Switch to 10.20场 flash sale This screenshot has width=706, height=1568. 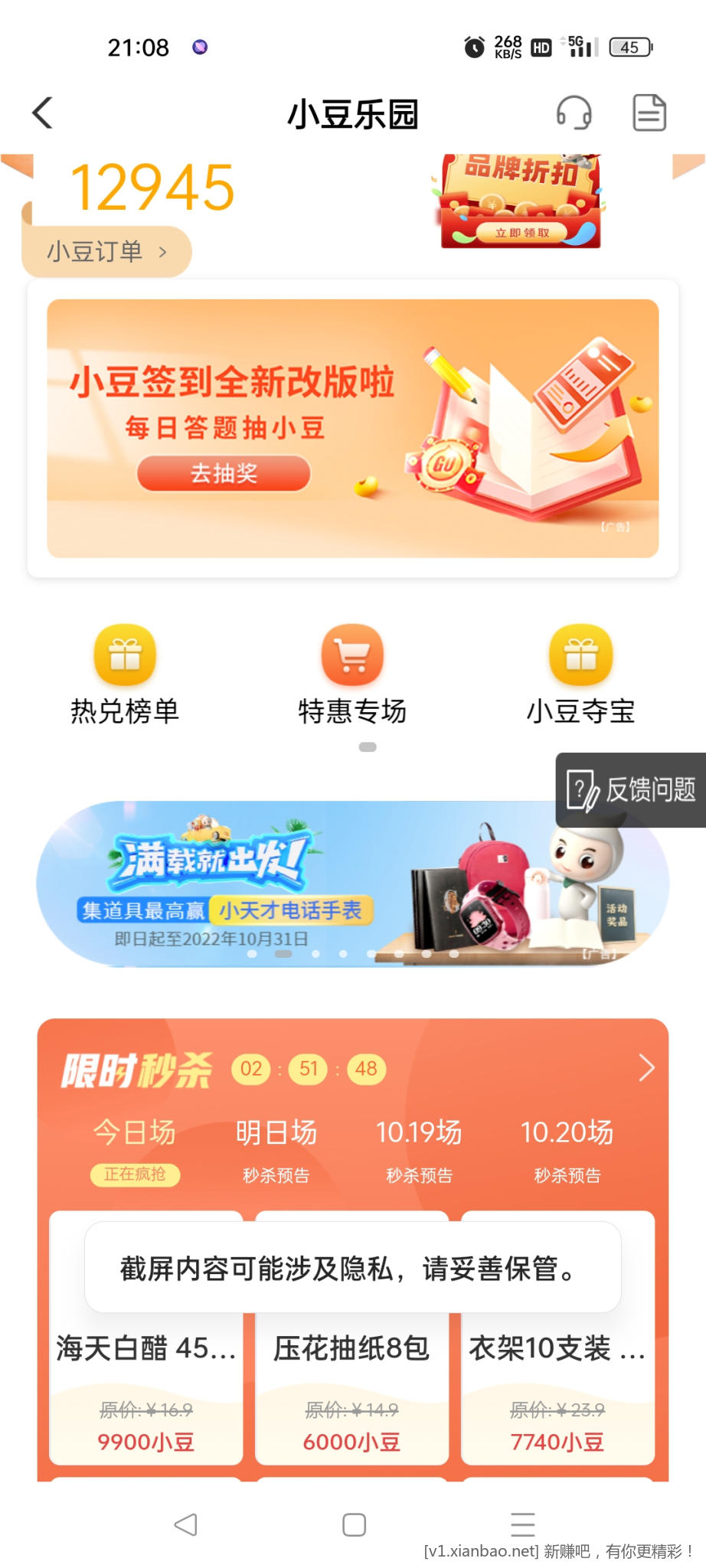pyautogui.click(x=567, y=1147)
